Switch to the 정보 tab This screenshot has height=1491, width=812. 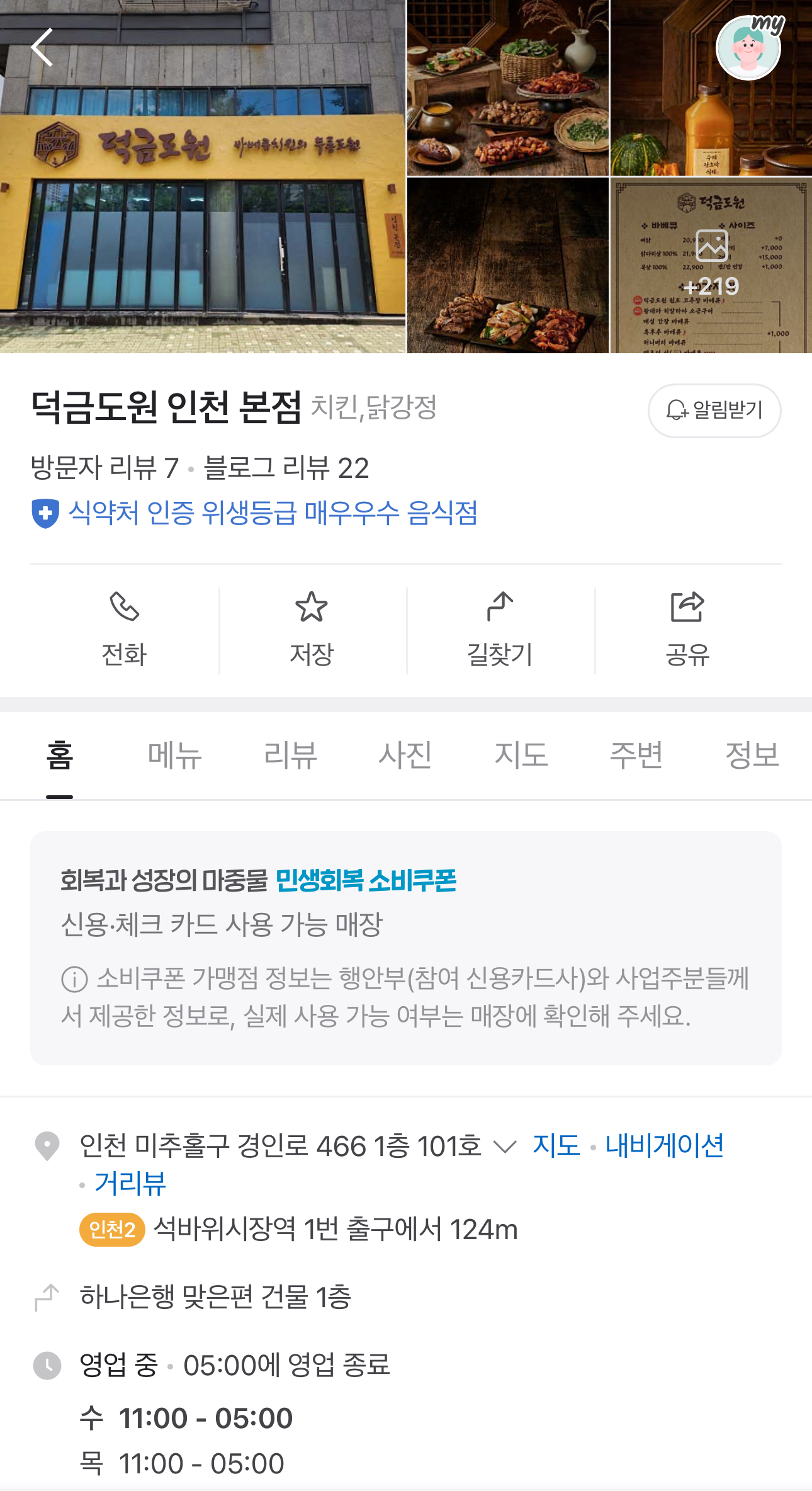(x=752, y=755)
